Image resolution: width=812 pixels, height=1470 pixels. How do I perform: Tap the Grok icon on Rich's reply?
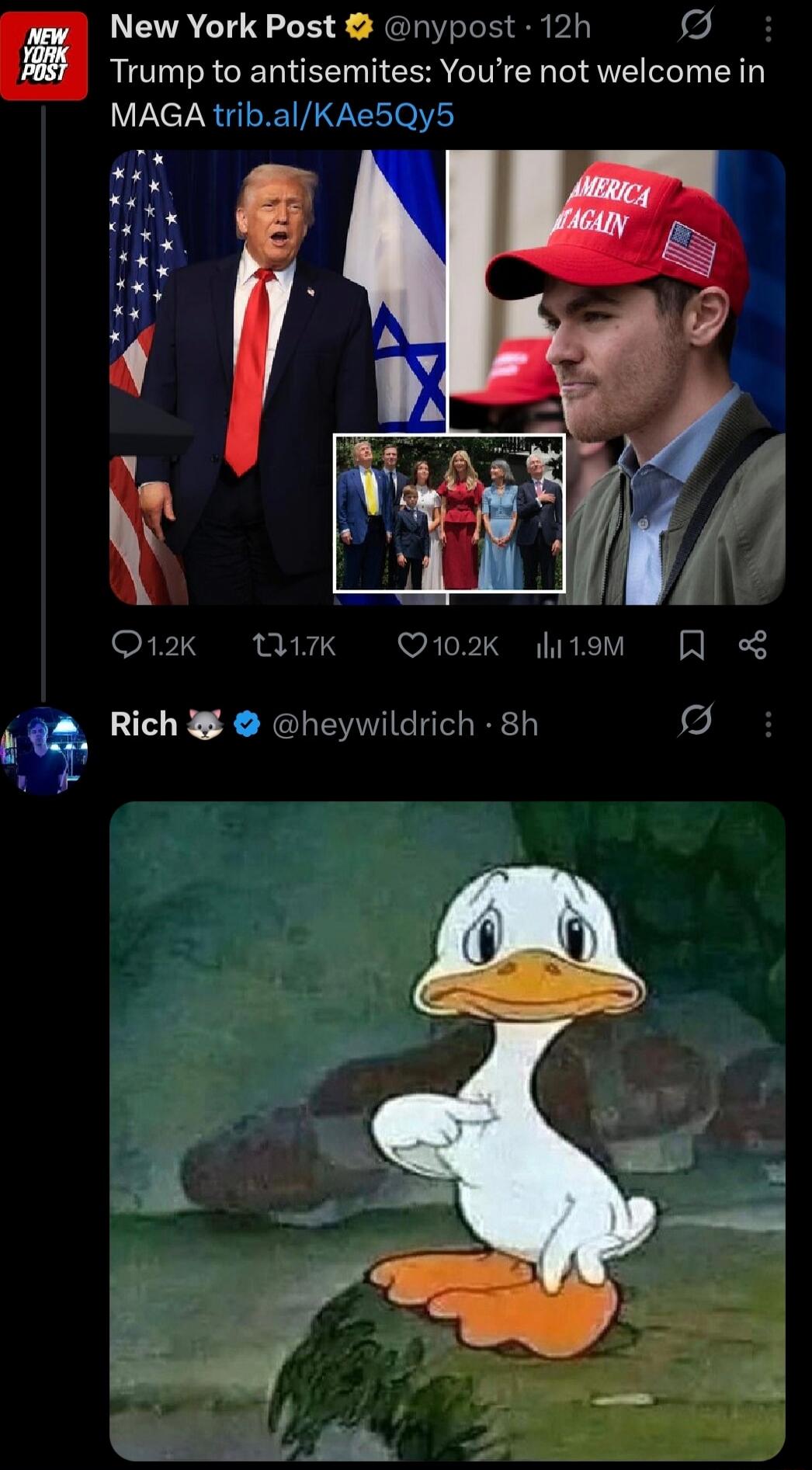695,723
